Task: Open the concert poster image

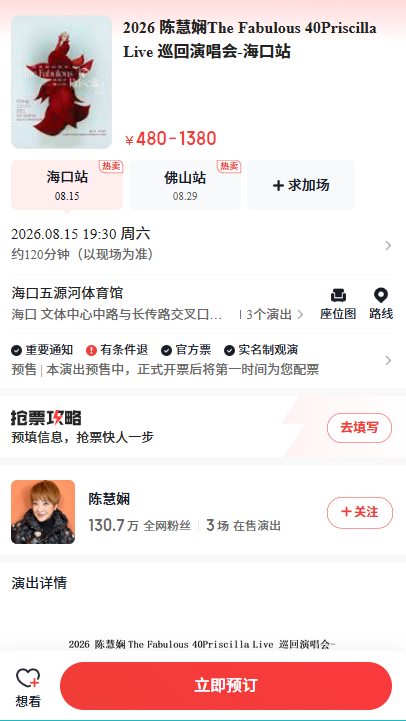Action: (x=62, y=82)
